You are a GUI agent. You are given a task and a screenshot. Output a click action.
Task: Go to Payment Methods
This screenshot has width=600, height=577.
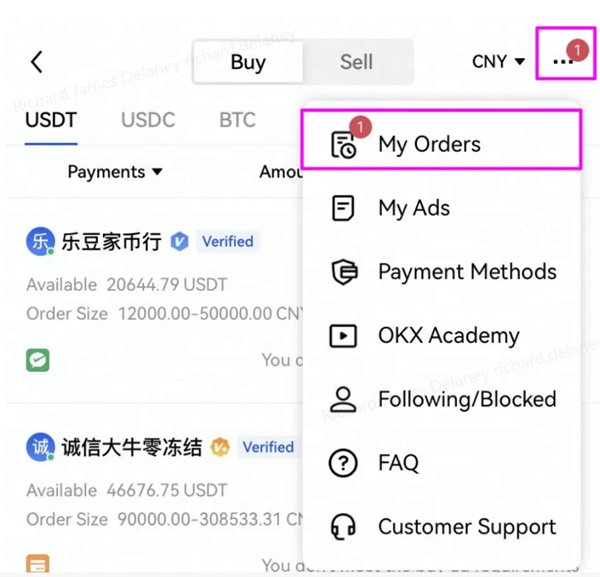click(x=467, y=272)
